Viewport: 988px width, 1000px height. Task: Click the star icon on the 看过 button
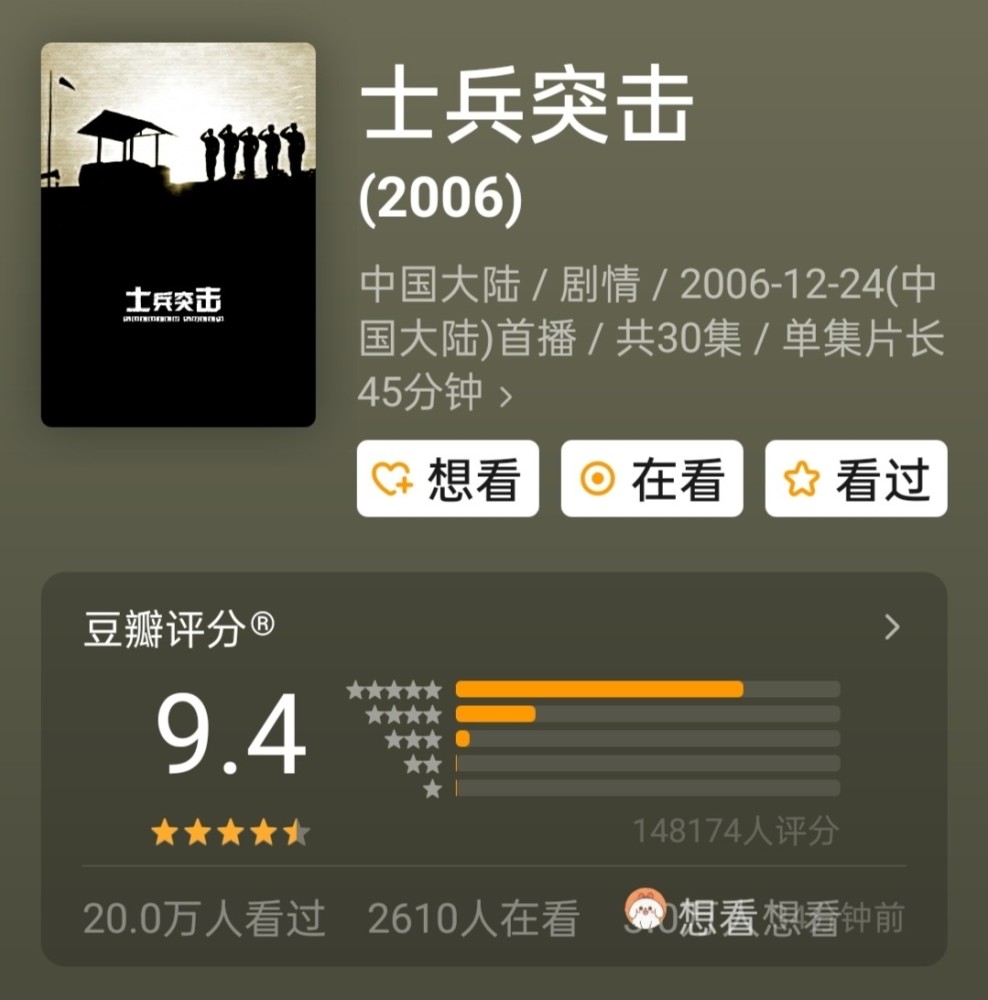801,479
